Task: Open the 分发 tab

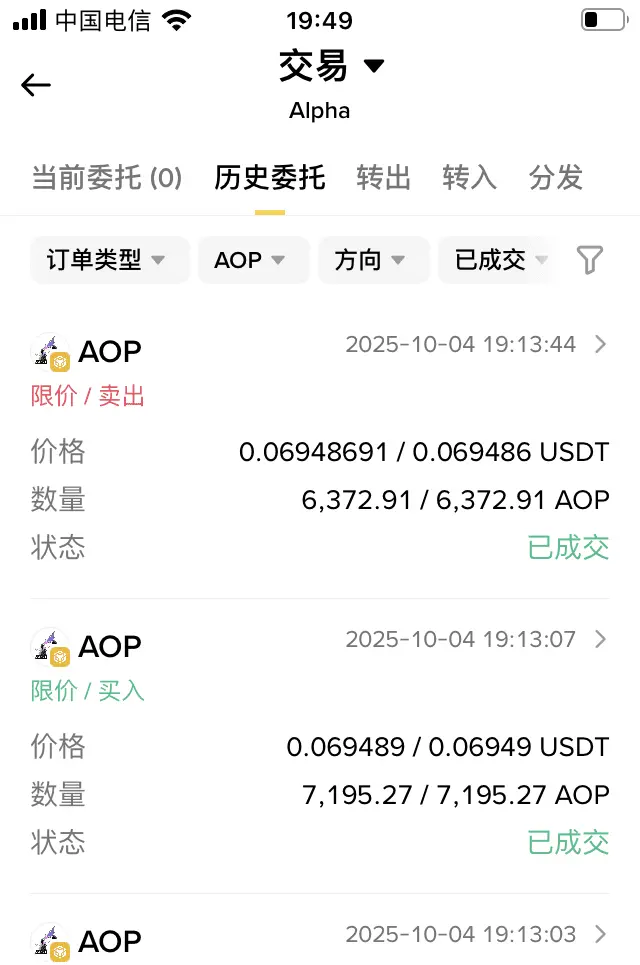Action: pyautogui.click(x=555, y=178)
